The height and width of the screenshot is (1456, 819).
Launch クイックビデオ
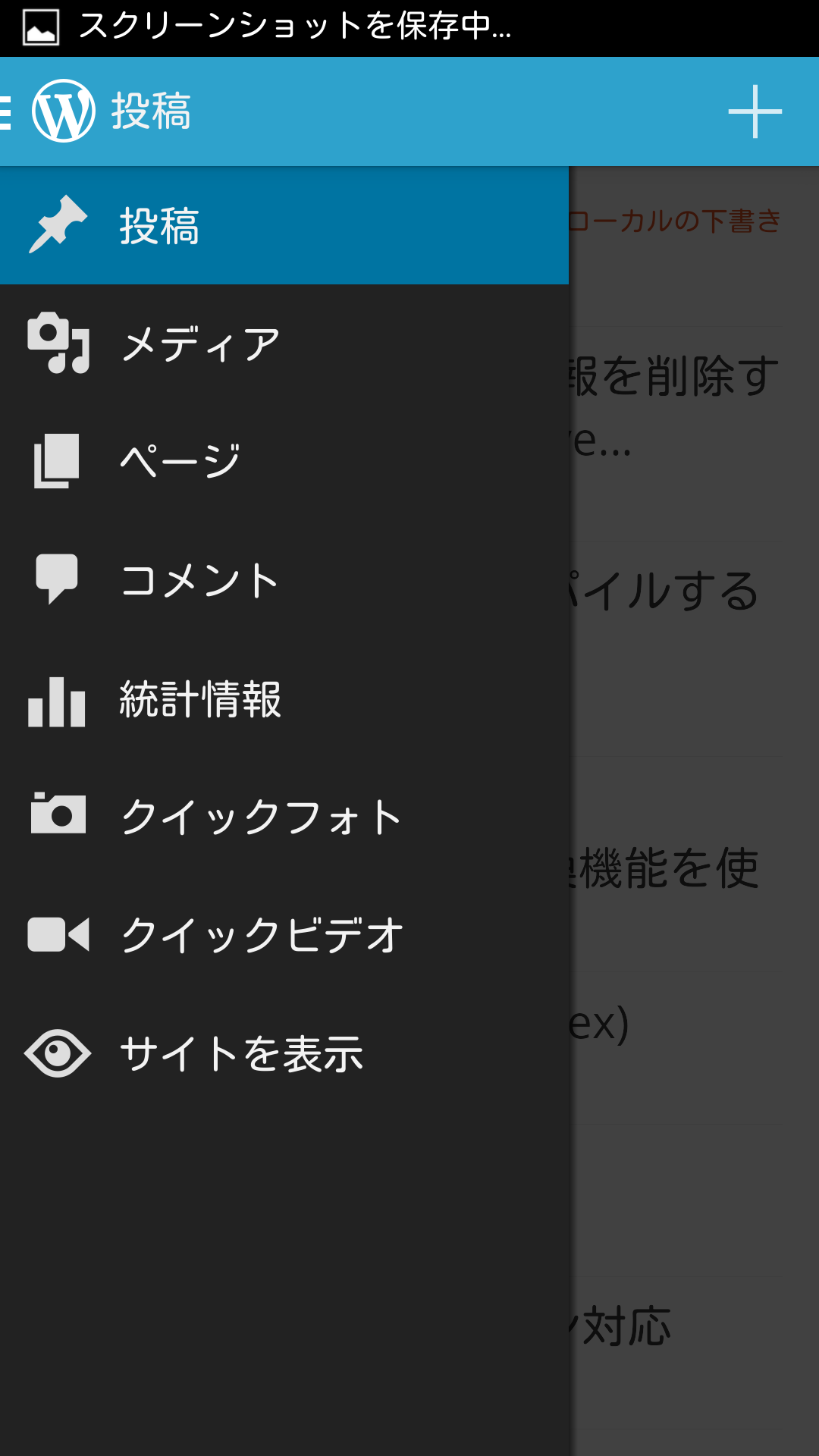click(x=284, y=935)
